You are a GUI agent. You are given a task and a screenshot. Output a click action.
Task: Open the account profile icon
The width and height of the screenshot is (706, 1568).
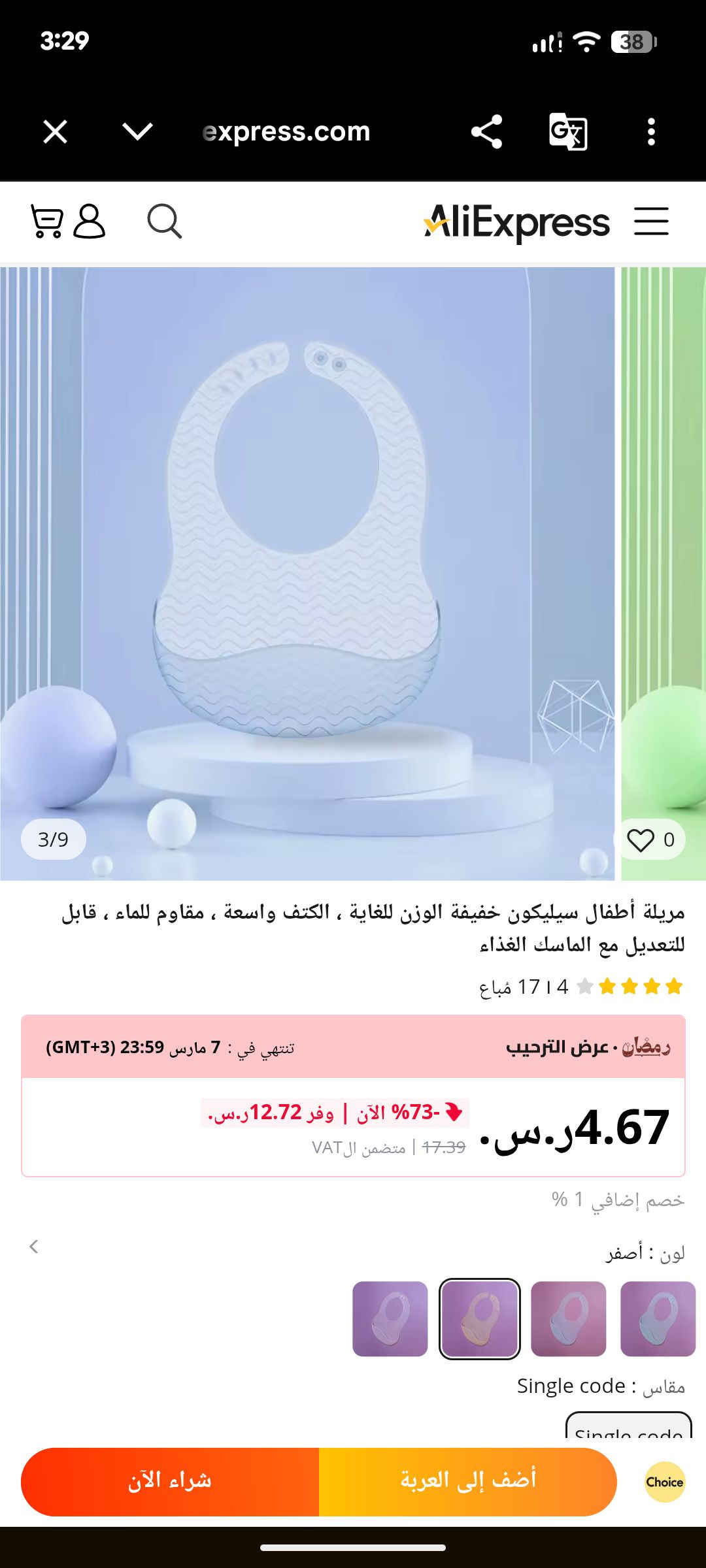click(89, 221)
